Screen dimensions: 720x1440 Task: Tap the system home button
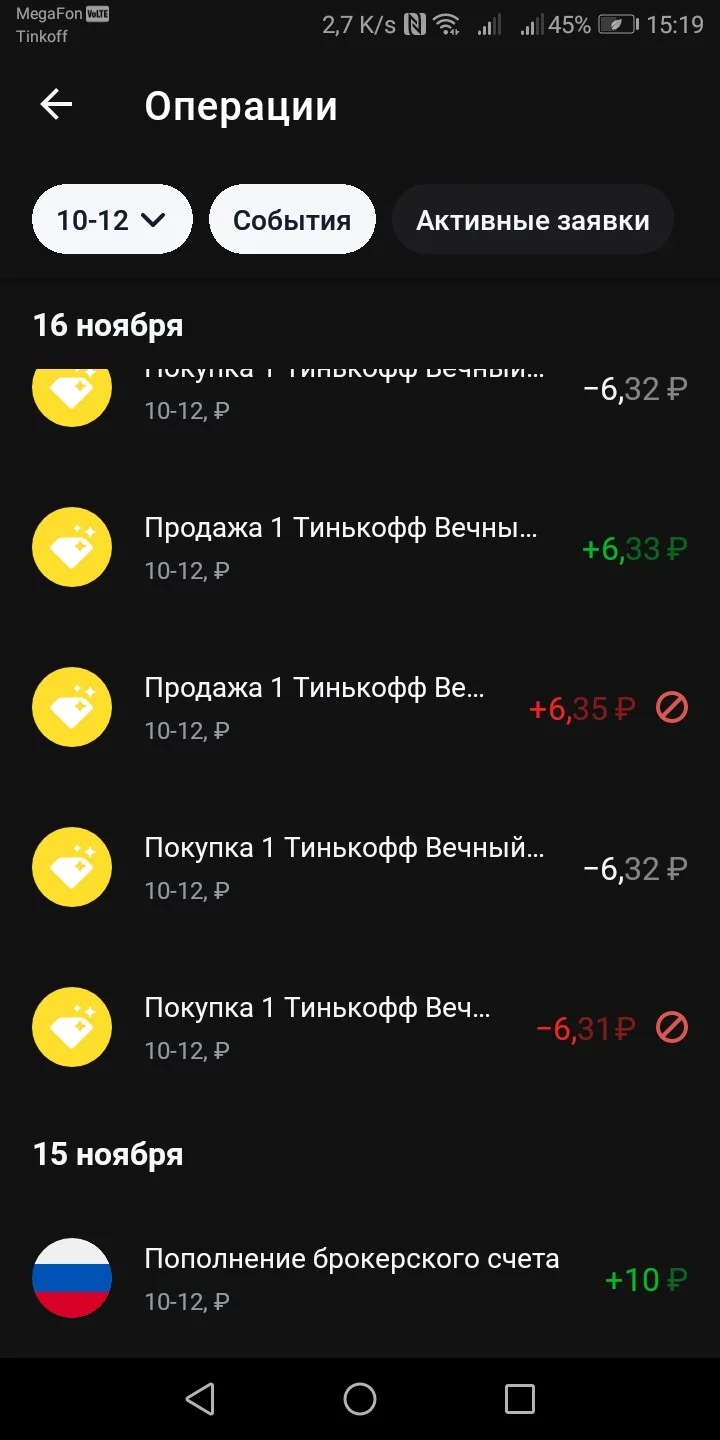(x=360, y=1399)
